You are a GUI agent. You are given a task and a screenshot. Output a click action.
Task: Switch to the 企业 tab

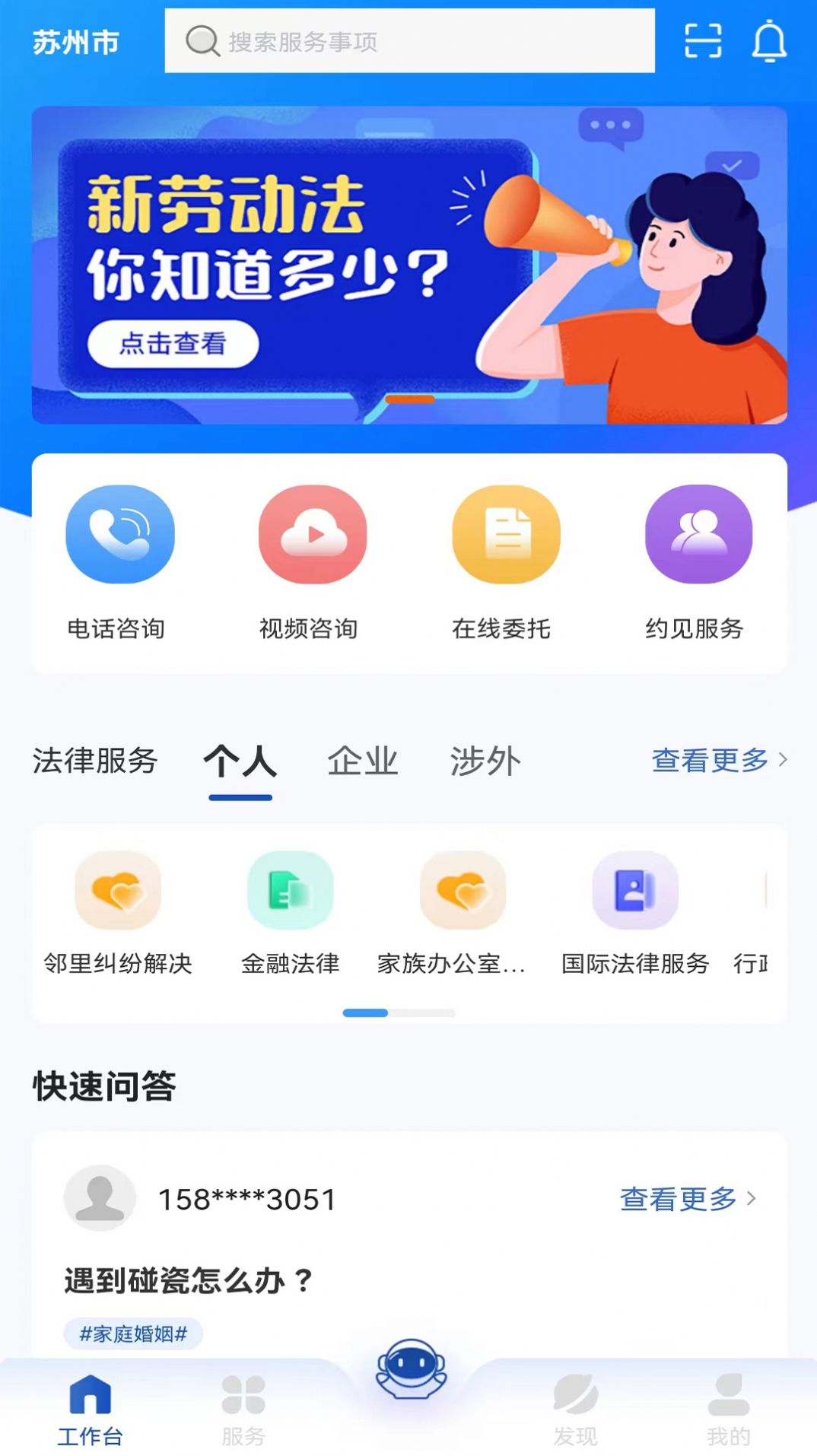363,761
